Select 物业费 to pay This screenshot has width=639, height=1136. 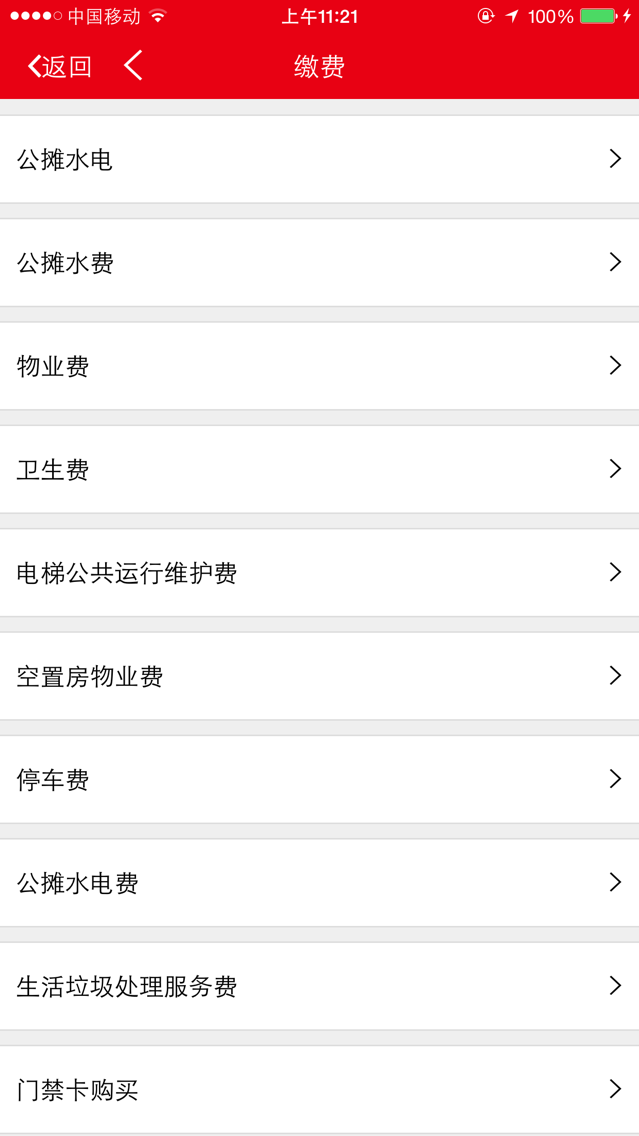tap(320, 366)
